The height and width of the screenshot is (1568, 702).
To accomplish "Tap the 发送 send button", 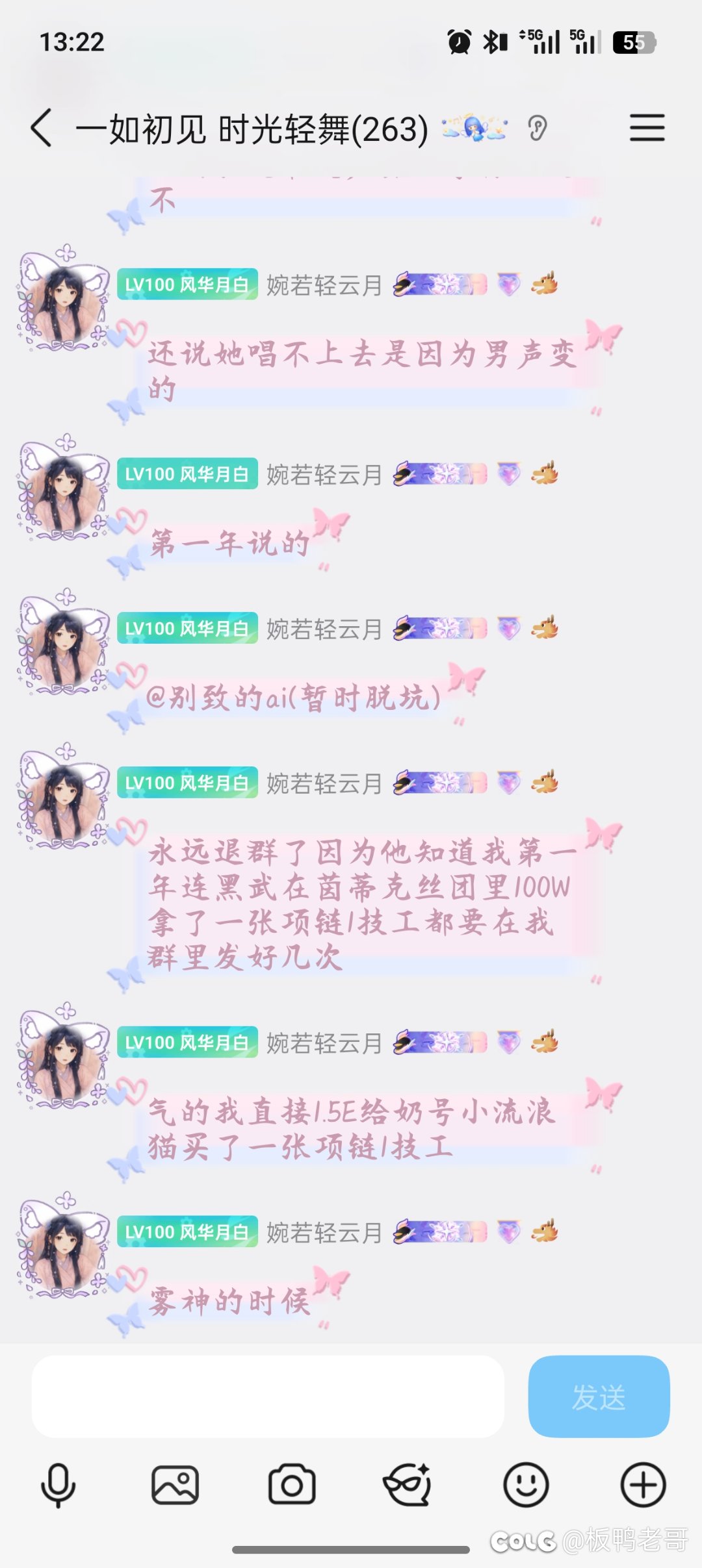I will click(599, 1396).
